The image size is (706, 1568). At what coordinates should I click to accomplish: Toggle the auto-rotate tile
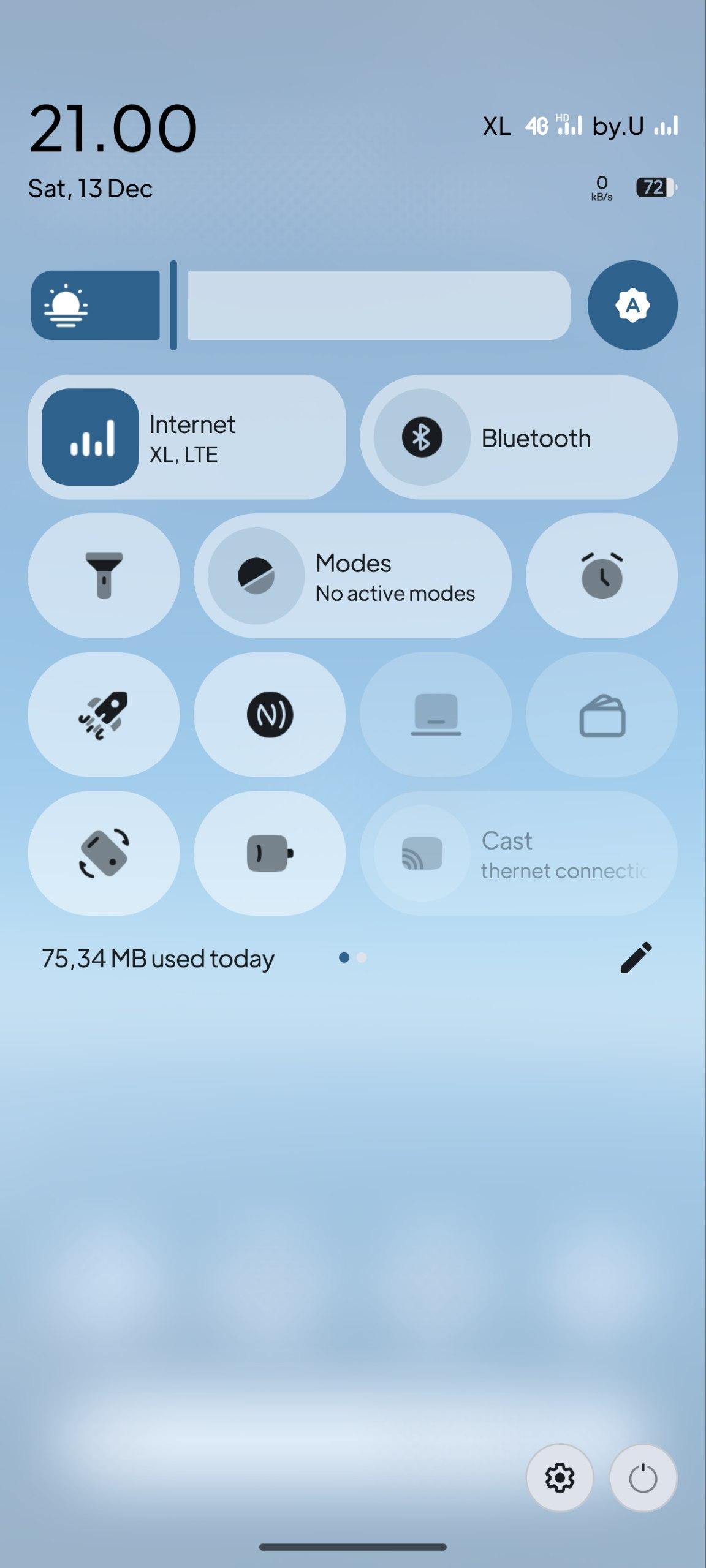click(x=104, y=853)
